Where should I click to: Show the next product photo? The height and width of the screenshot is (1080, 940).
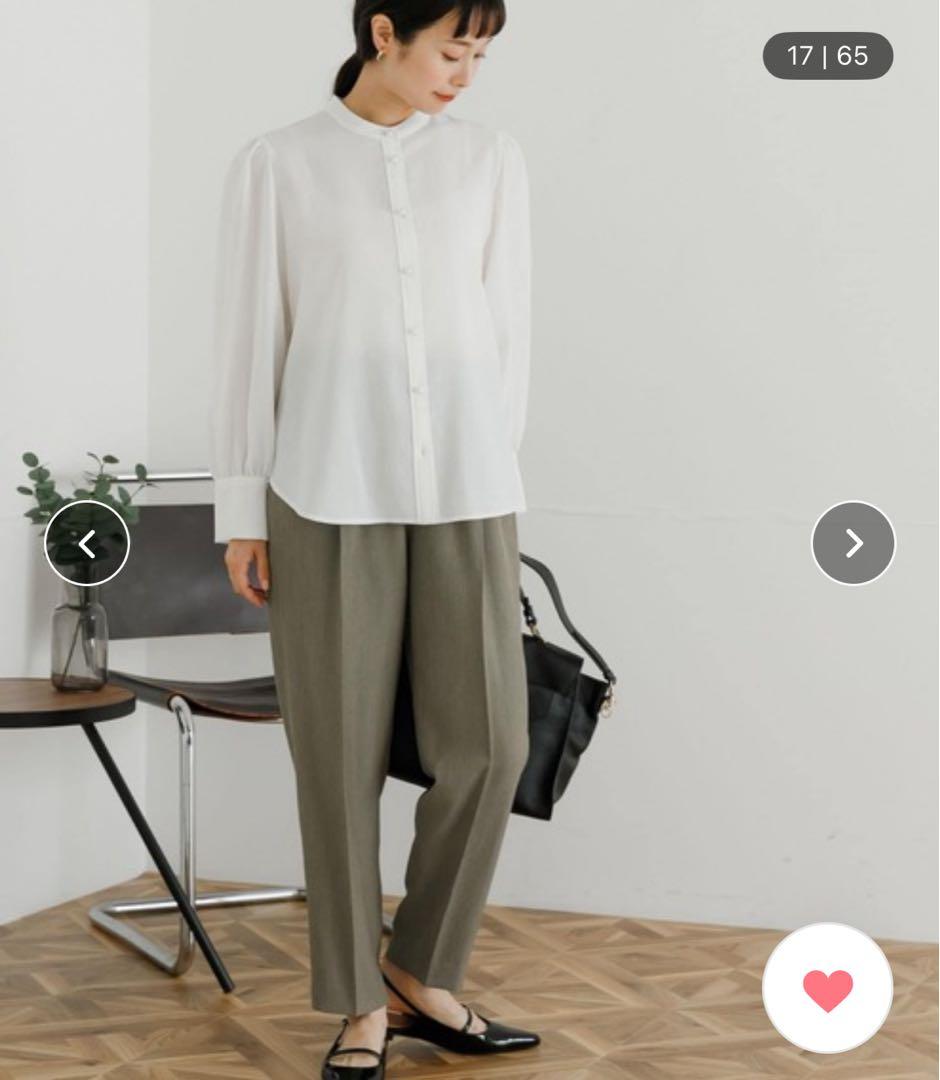[853, 543]
